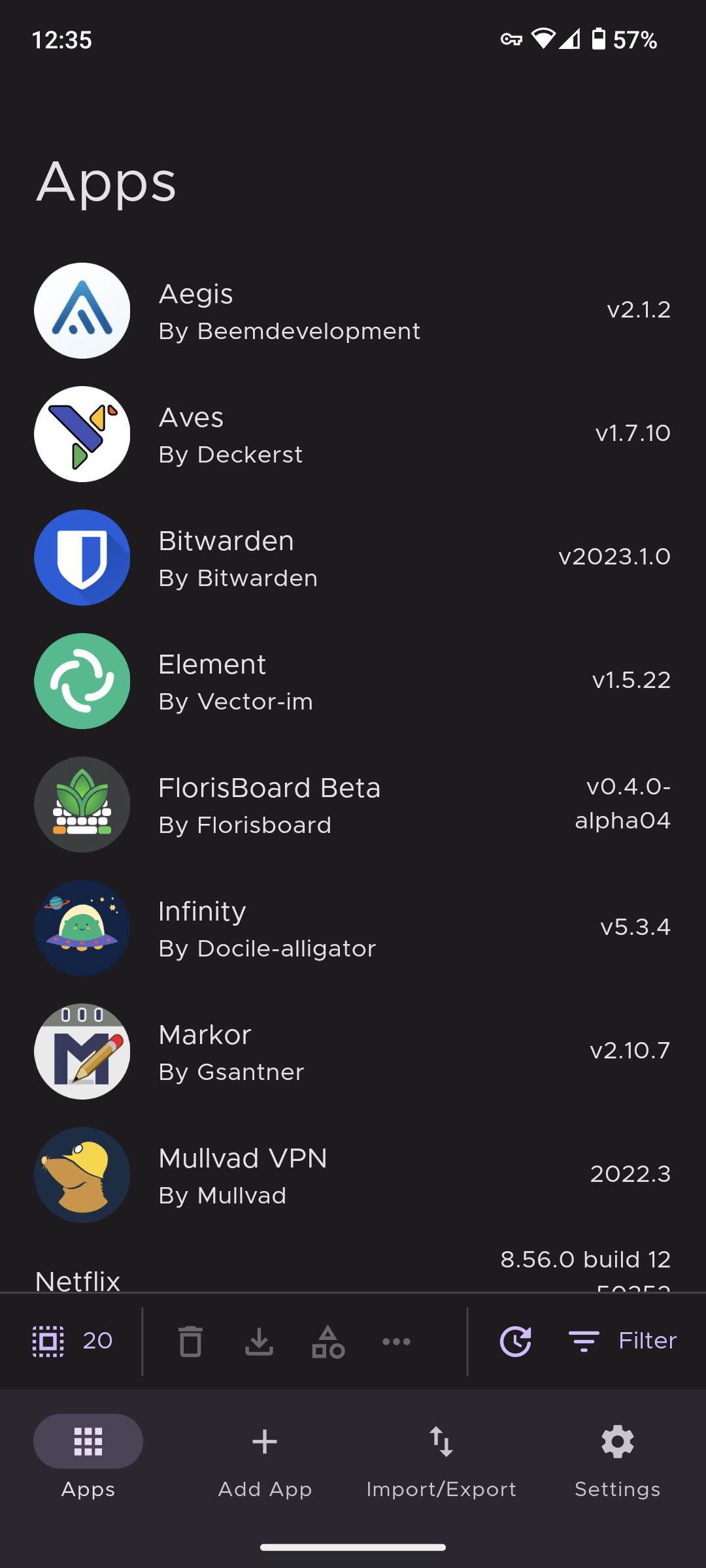The image size is (706, 1568).
Task: View the Bitwarden app details
Action: [353, 557]
